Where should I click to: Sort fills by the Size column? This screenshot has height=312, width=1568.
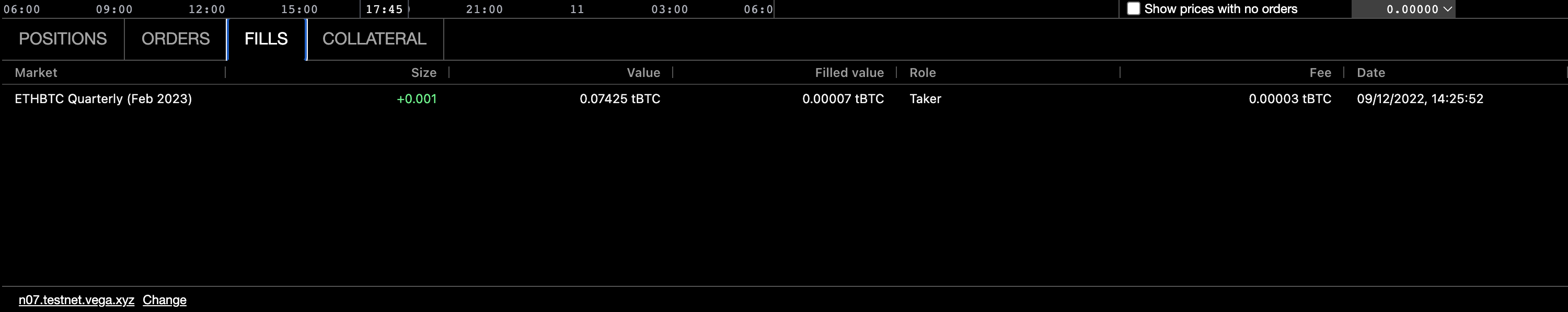click(424, 73)
